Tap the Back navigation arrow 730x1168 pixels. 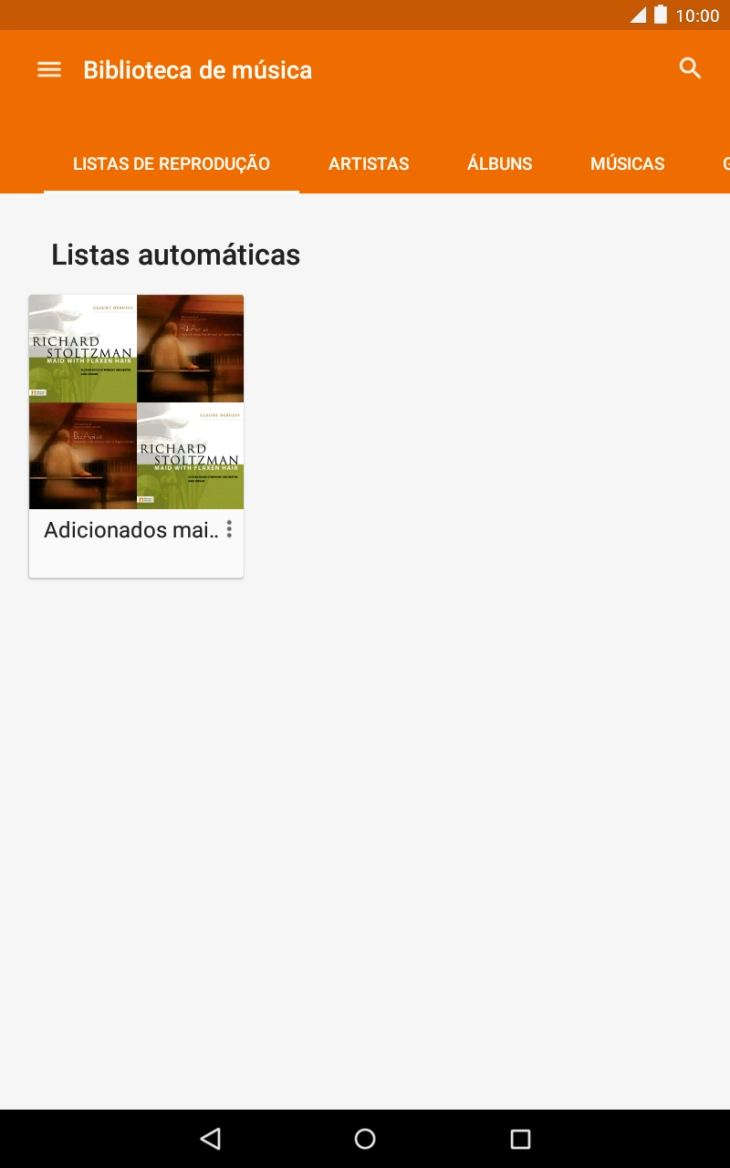click(209, 1136)
